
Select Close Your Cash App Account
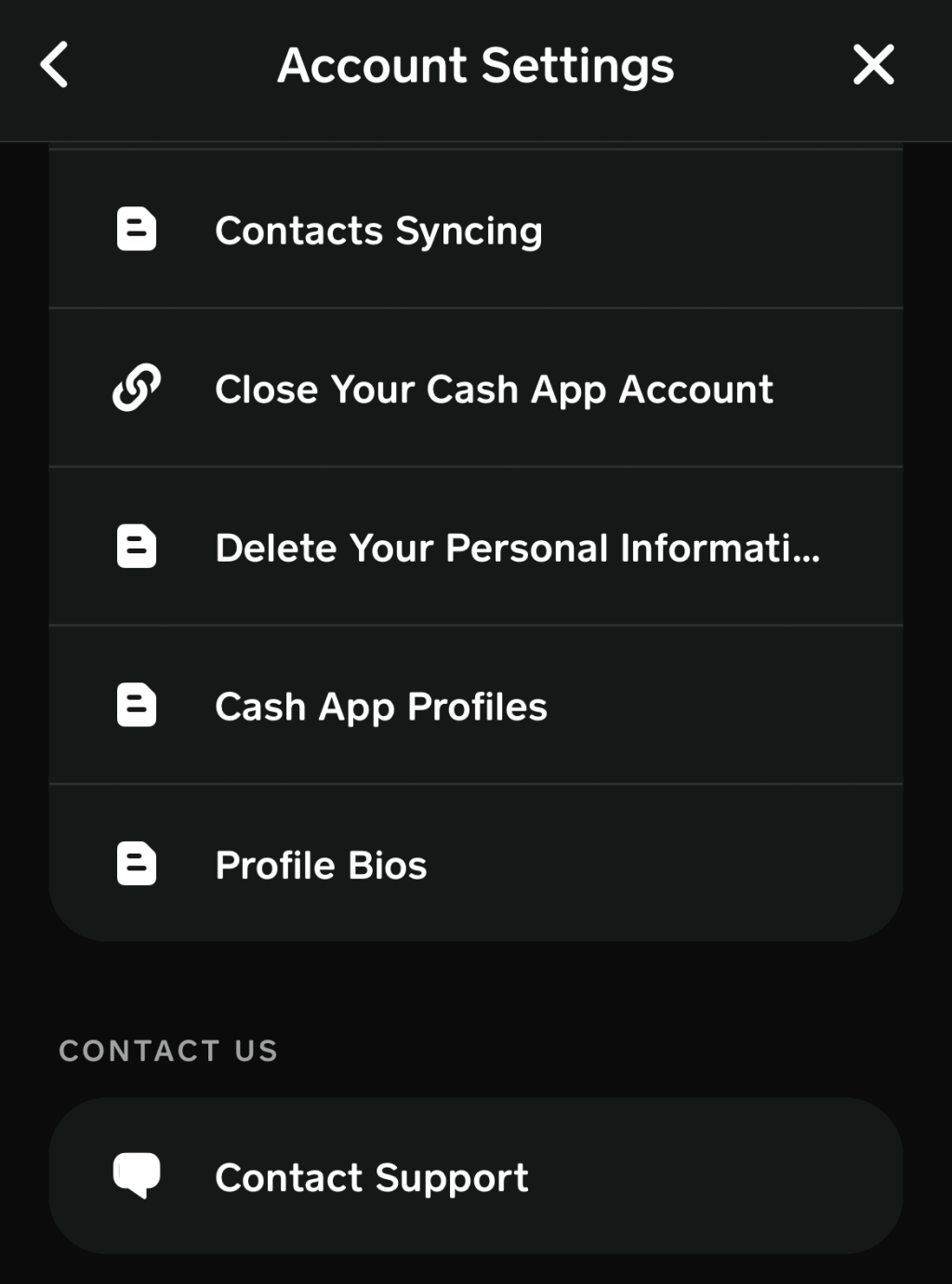476,388
